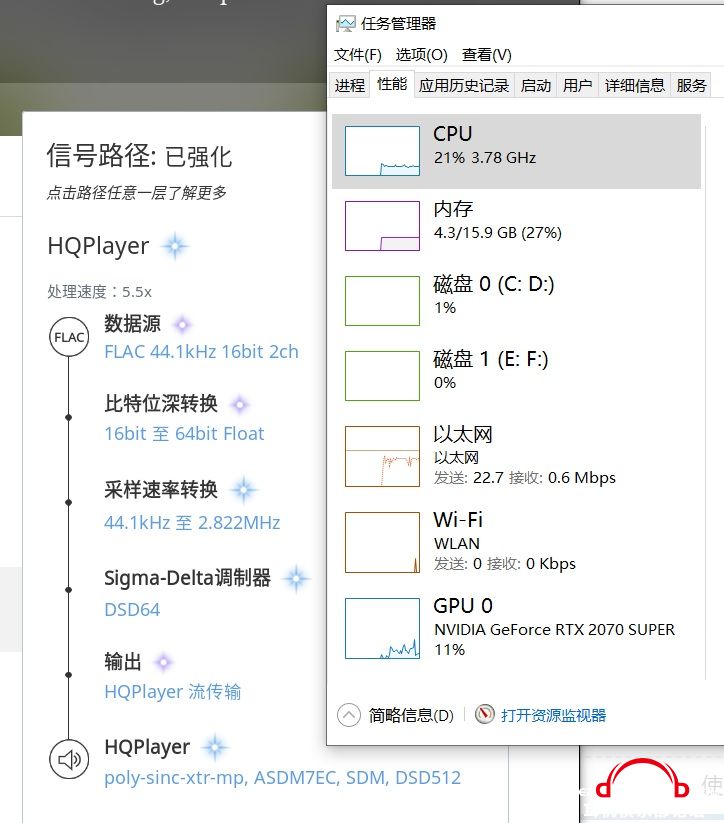Switch to the 详细信息 tab
This screenshot has height=823, width=724.
click(x=634, y=85)
